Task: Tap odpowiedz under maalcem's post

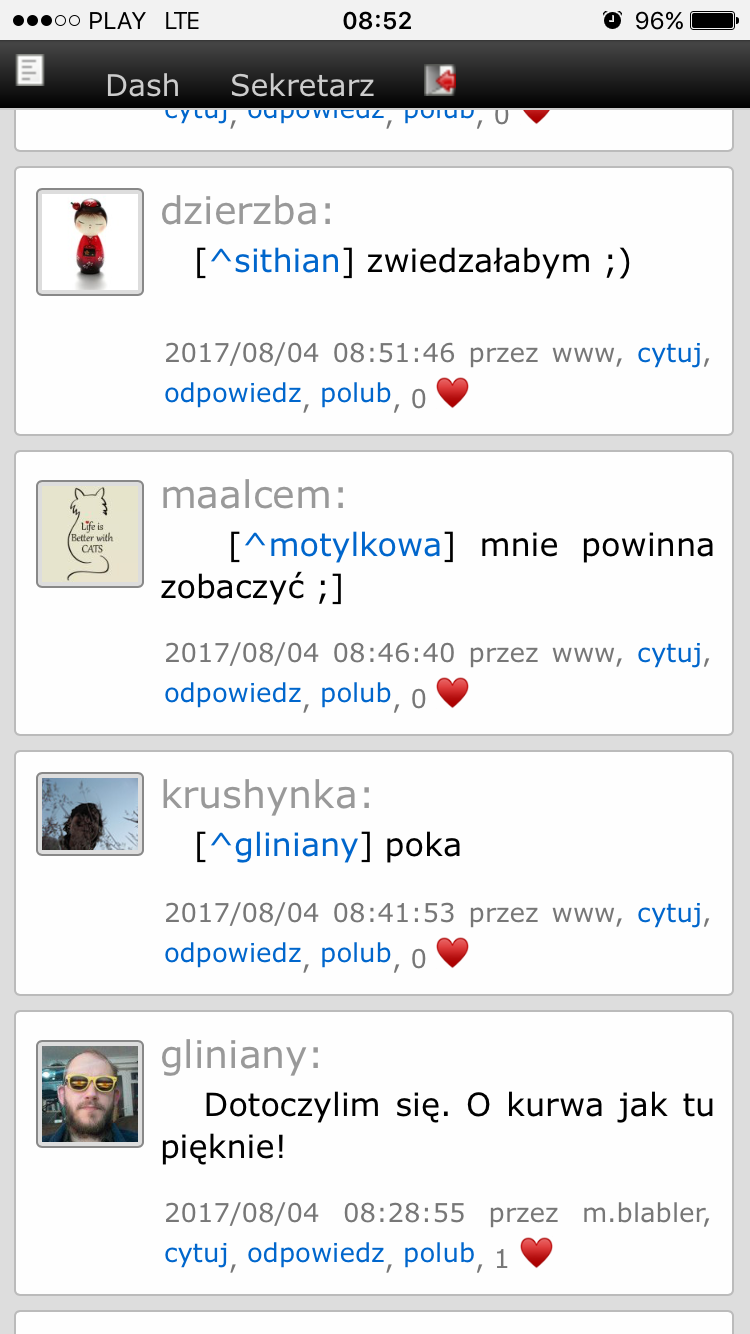Action: [233, 693]
